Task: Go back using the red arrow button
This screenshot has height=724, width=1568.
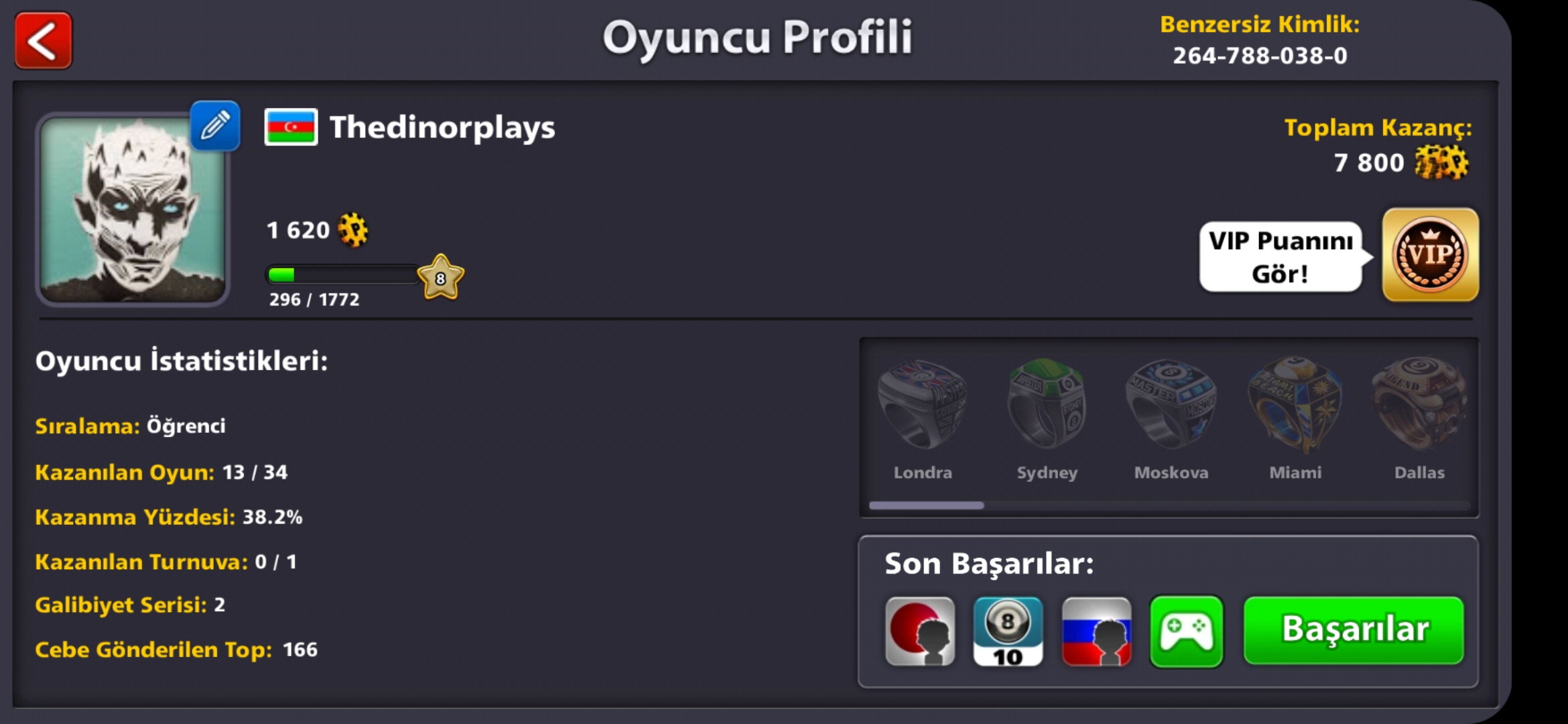Action: pos(44,41)
